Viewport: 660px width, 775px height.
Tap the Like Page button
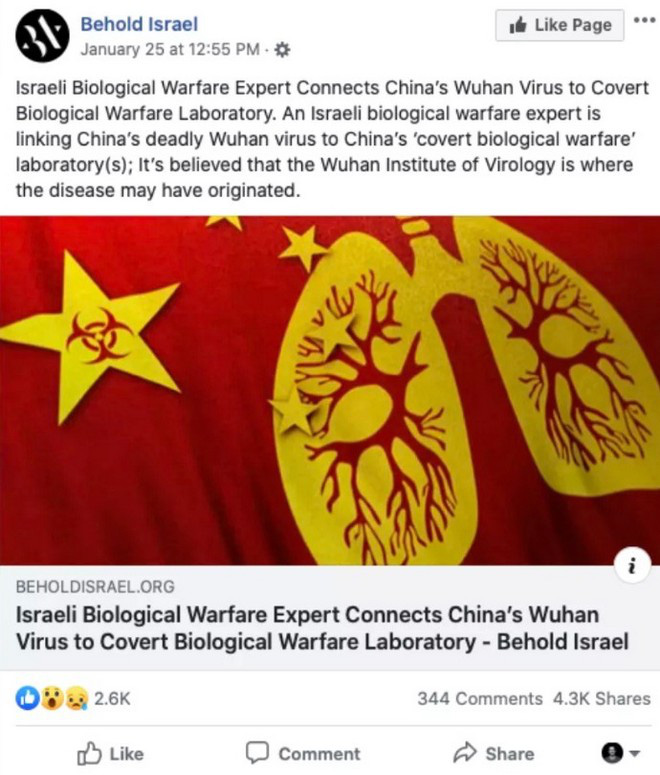pyautogui.click(x=560, y=25)
